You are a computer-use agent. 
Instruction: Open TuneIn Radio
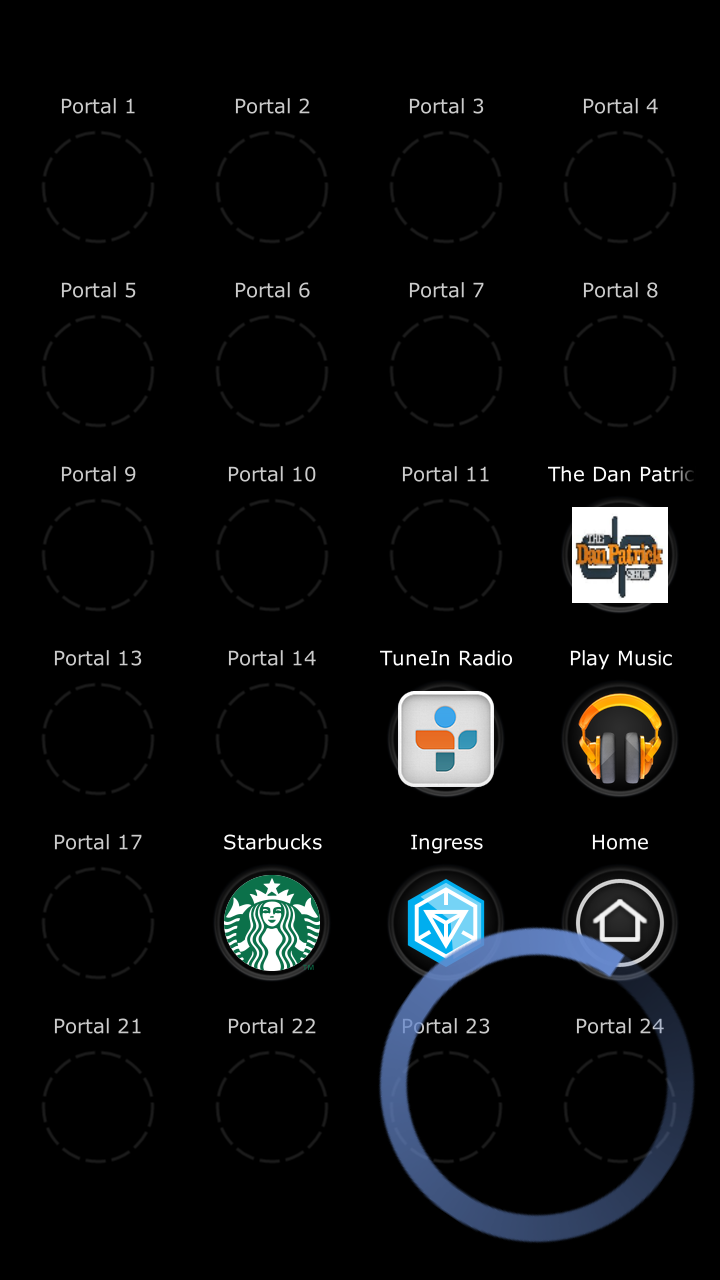[446, 739]
